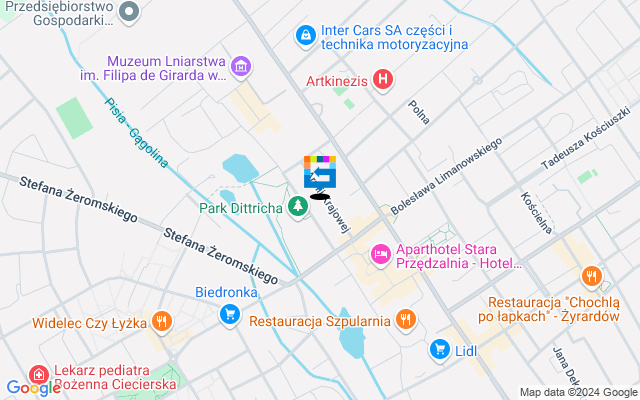Select the colorful custom location marker
Screen dimensions: 640x400
[x=320, y=172]
